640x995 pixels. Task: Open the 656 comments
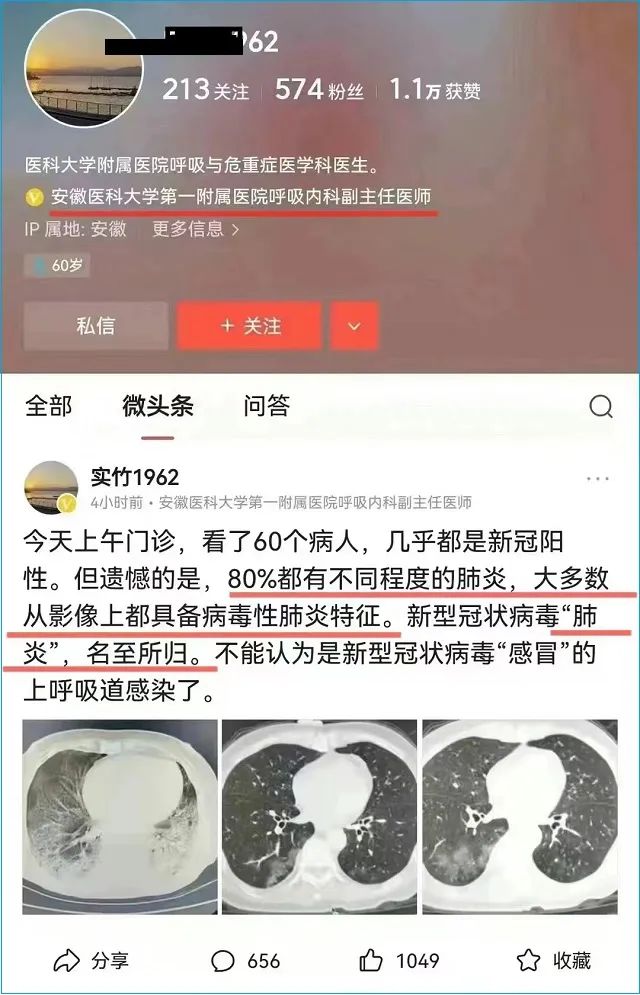246,961
